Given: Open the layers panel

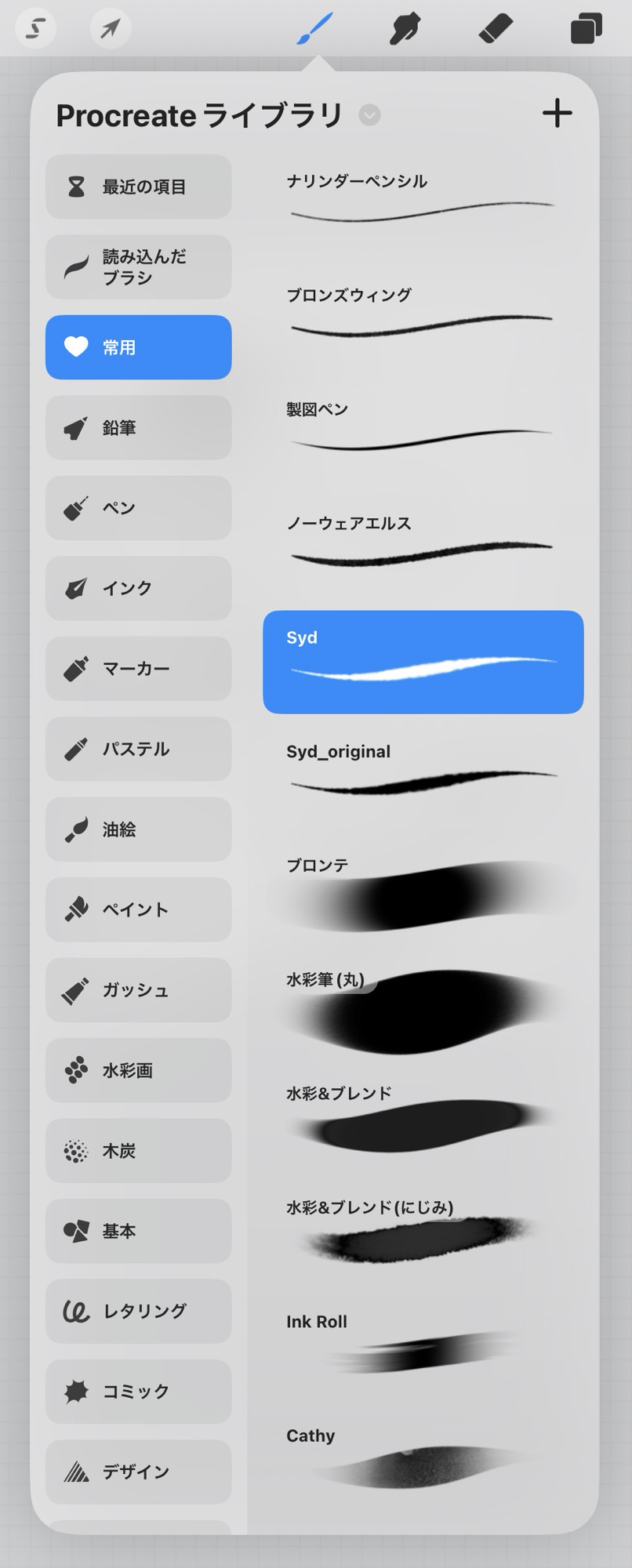Looking at the screenshot, I should (x=586, y=29).
